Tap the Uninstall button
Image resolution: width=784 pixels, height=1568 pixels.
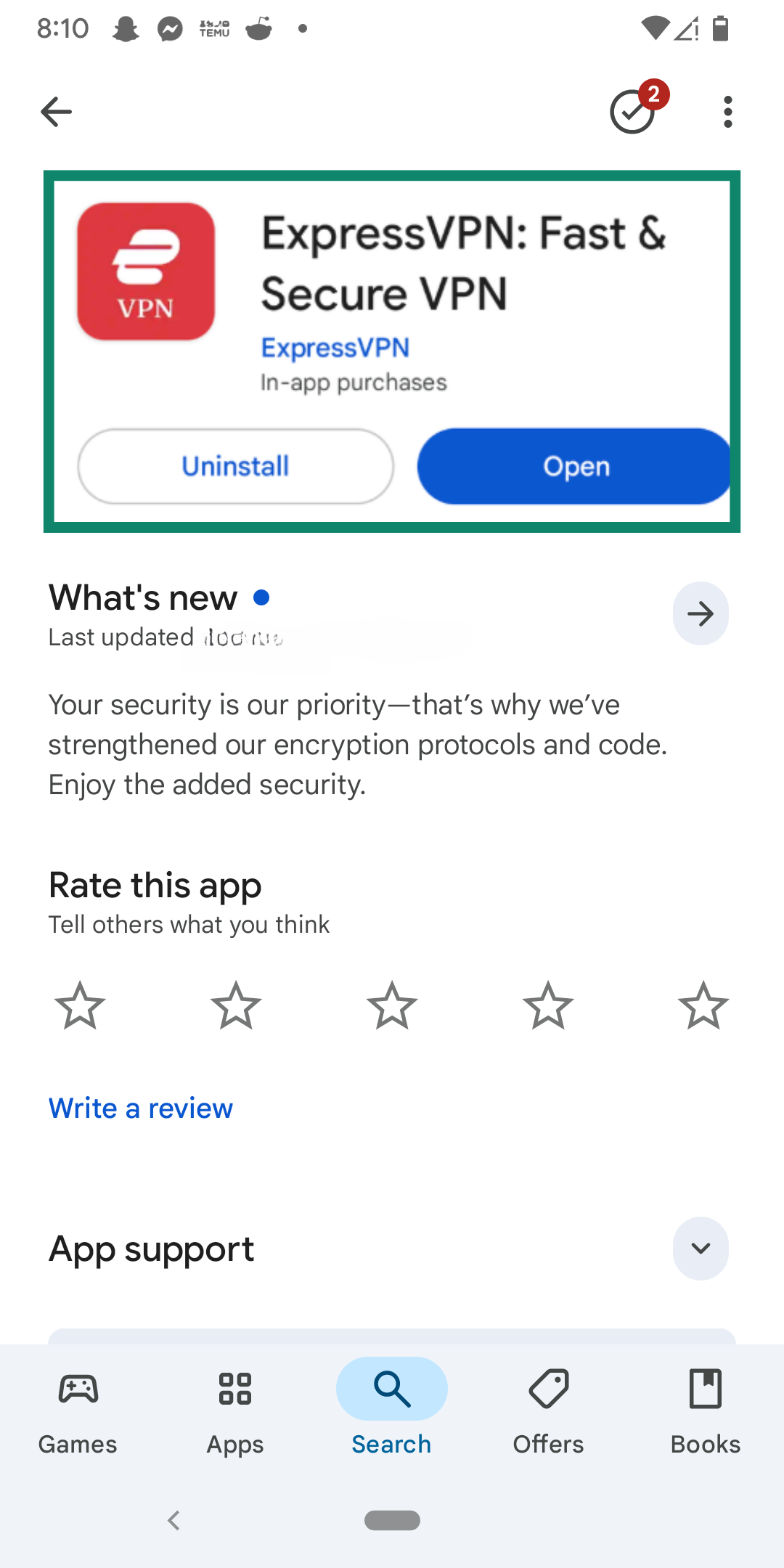234,466
